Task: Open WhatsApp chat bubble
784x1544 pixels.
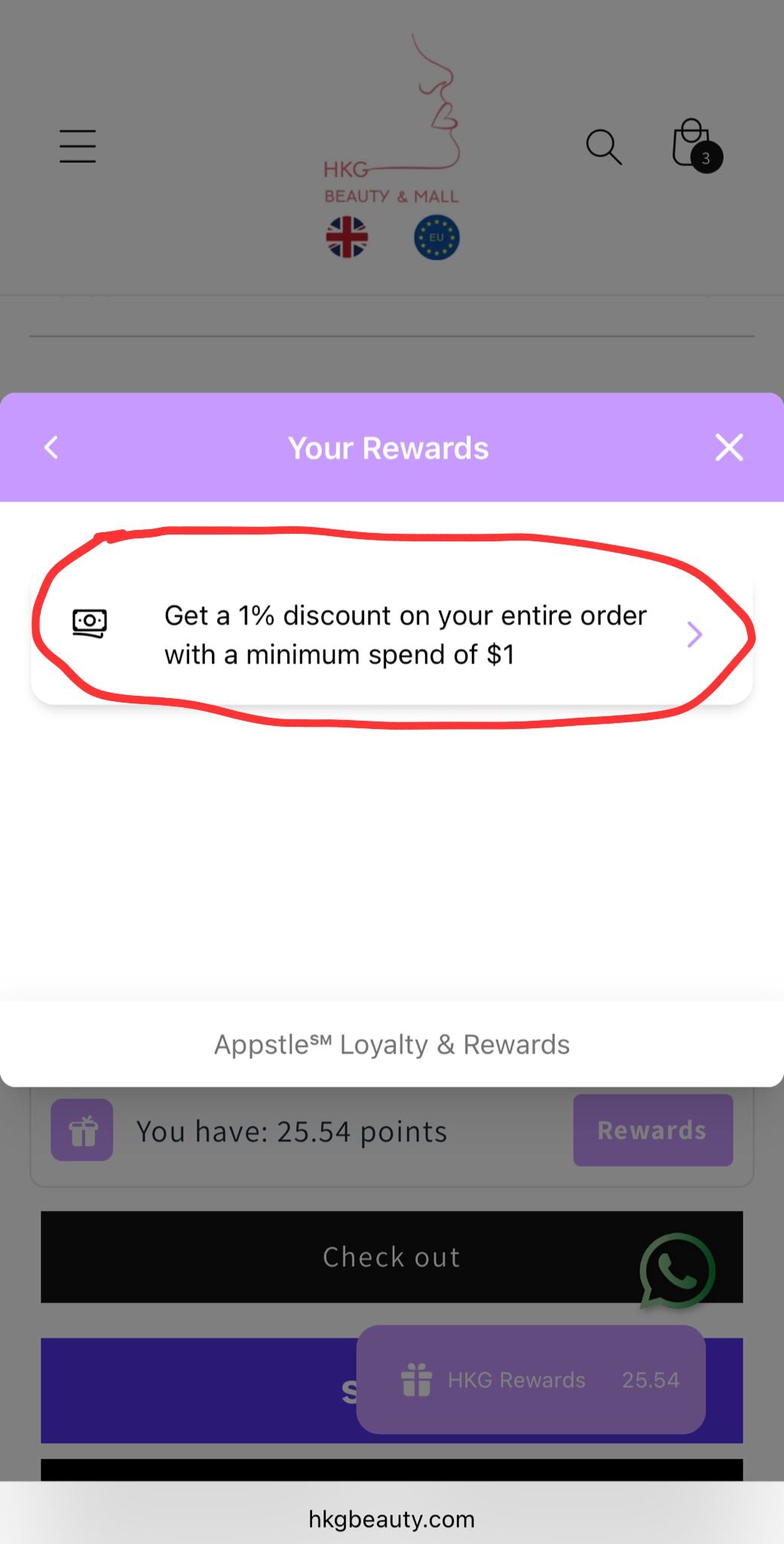Action: coord(676,1271)
